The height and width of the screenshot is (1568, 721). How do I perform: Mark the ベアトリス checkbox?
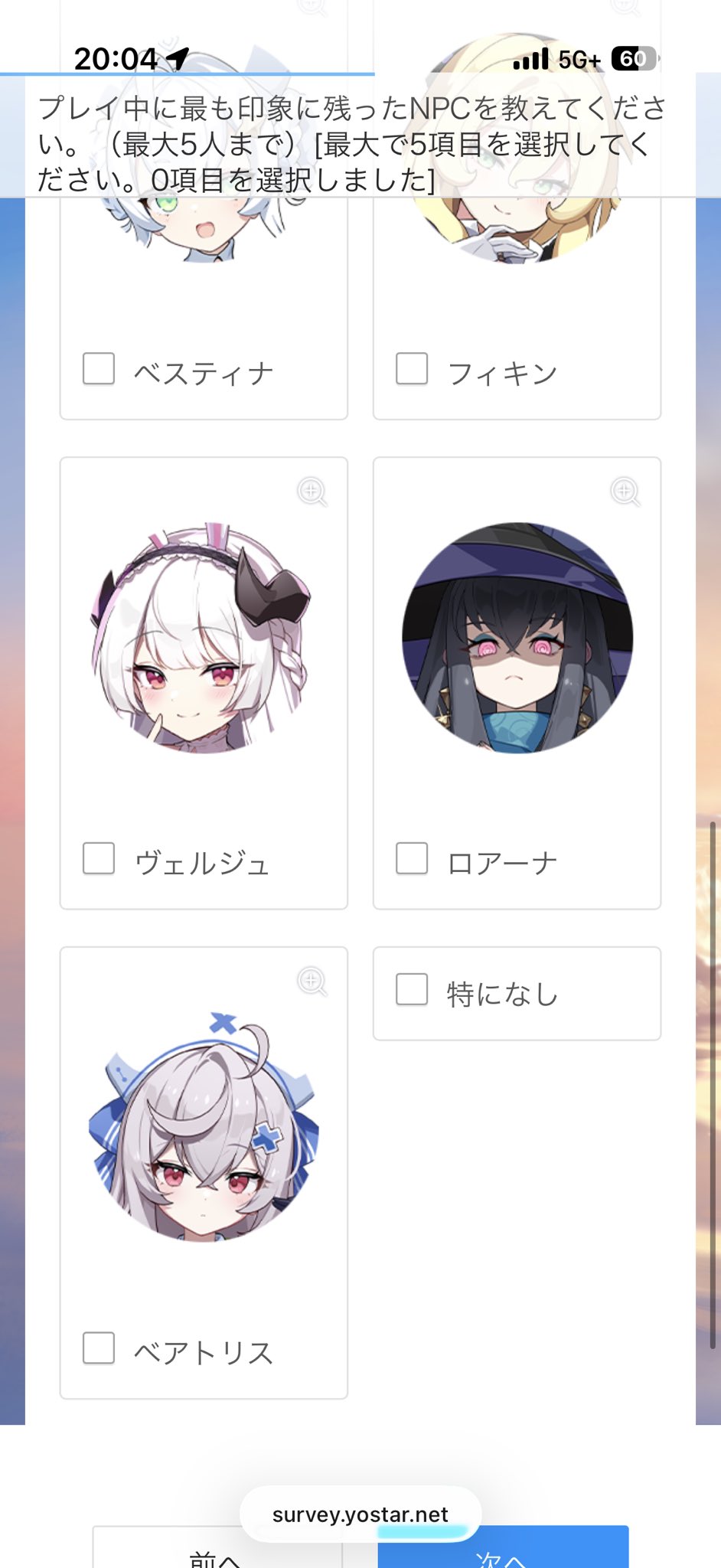(99, 1348)
